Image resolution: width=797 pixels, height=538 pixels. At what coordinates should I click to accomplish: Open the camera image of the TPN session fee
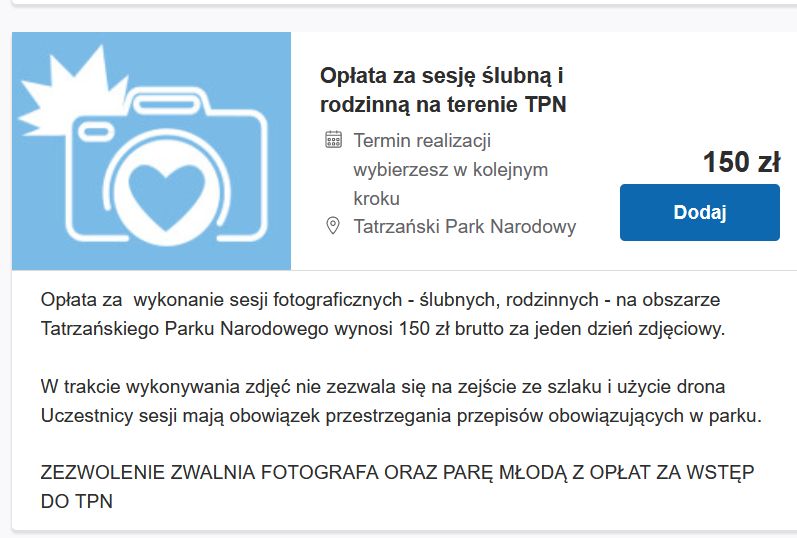pyautogui.click(x=151, y=151)
